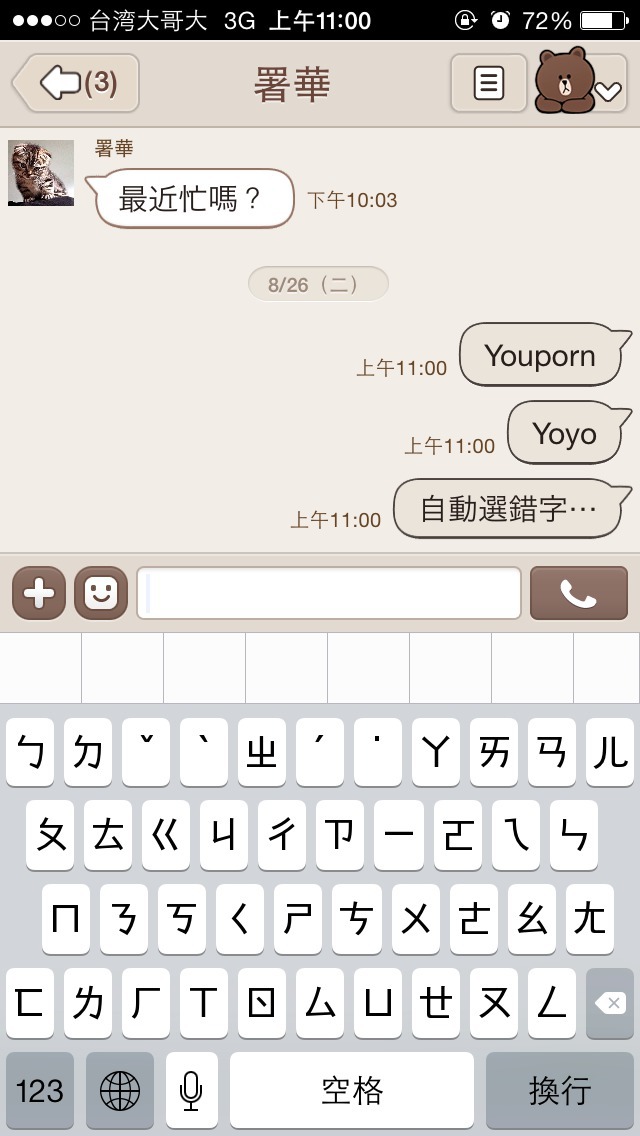Viewport: 640px width, 1136px height.
Task: Expand the chat options dropdown
Action: tap(581, 81)
